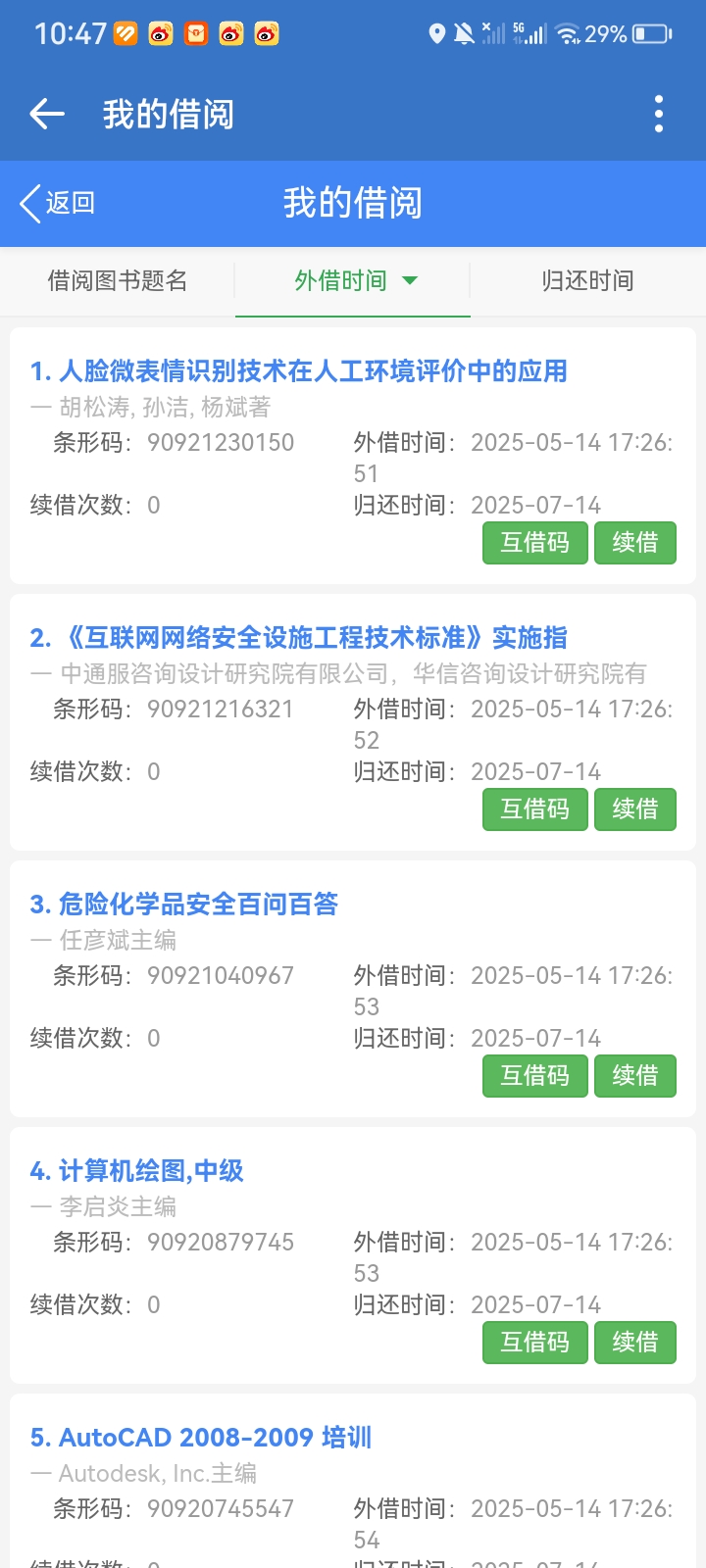
Task: Open book 人脸微表情识别技术在人工环境评价中的应用
Action: point(299,371)
